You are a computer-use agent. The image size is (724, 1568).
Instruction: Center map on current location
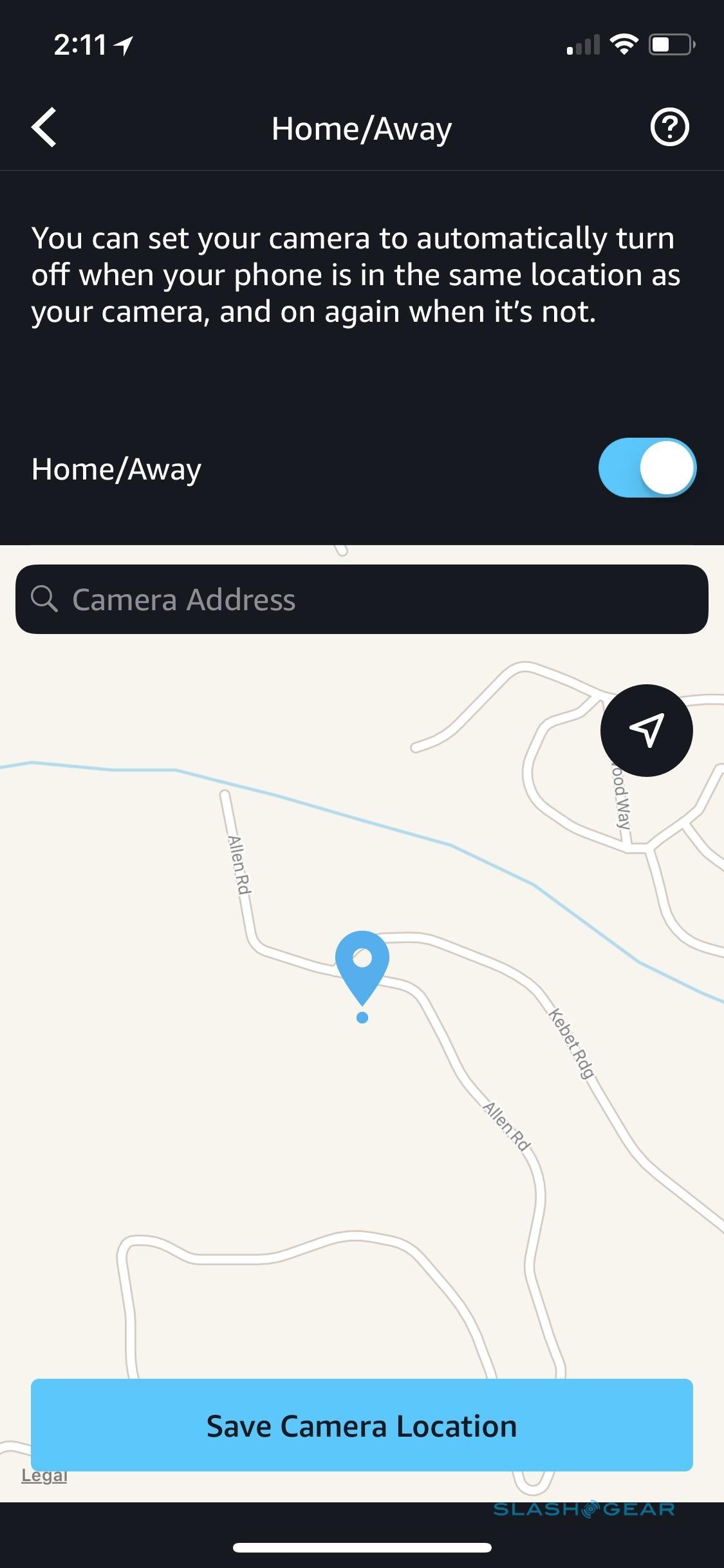point(646,730)
